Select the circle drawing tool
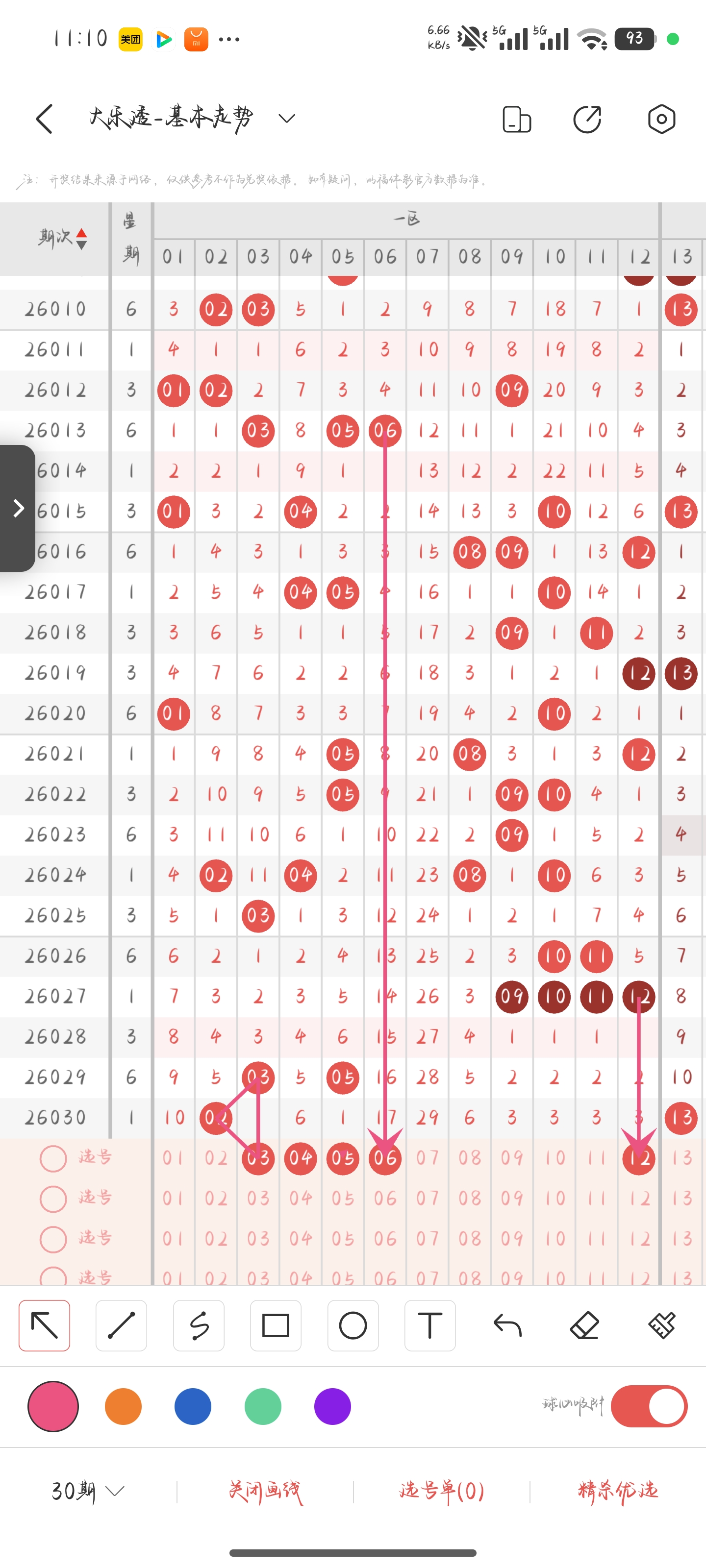This screenshot has width=706, height=1568. click(x=353, y=1325)
